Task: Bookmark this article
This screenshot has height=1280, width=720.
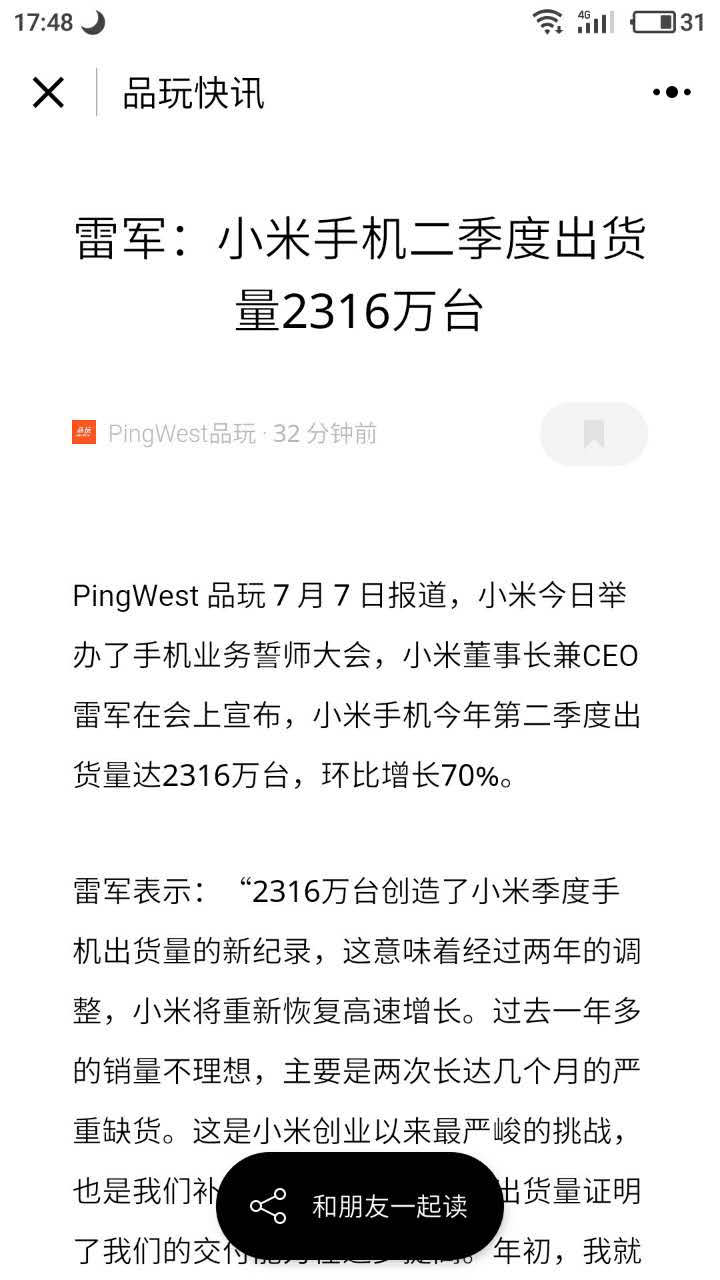Action: [x=594, y=434]
